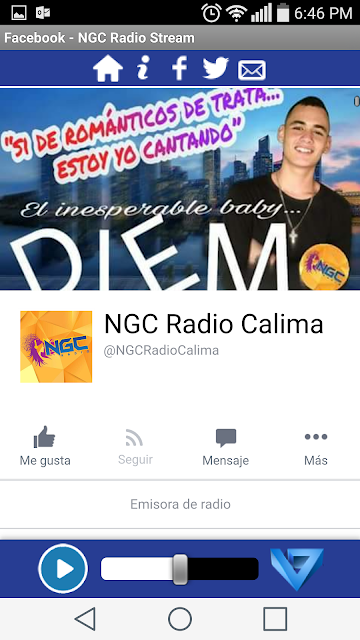
Task: Send a Mensaje to the page
Action: [x=225, y=446]
